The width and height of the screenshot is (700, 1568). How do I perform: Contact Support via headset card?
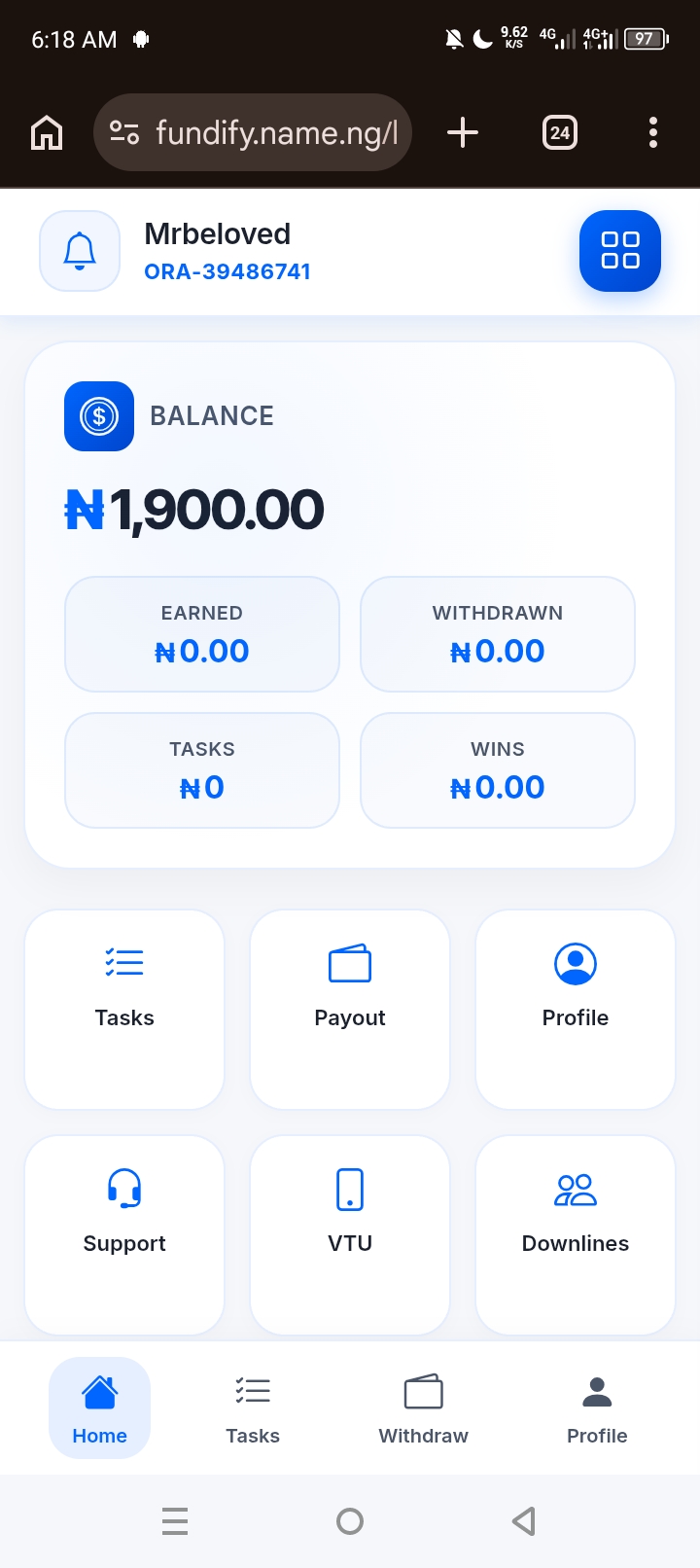(x=124, y=1234)
